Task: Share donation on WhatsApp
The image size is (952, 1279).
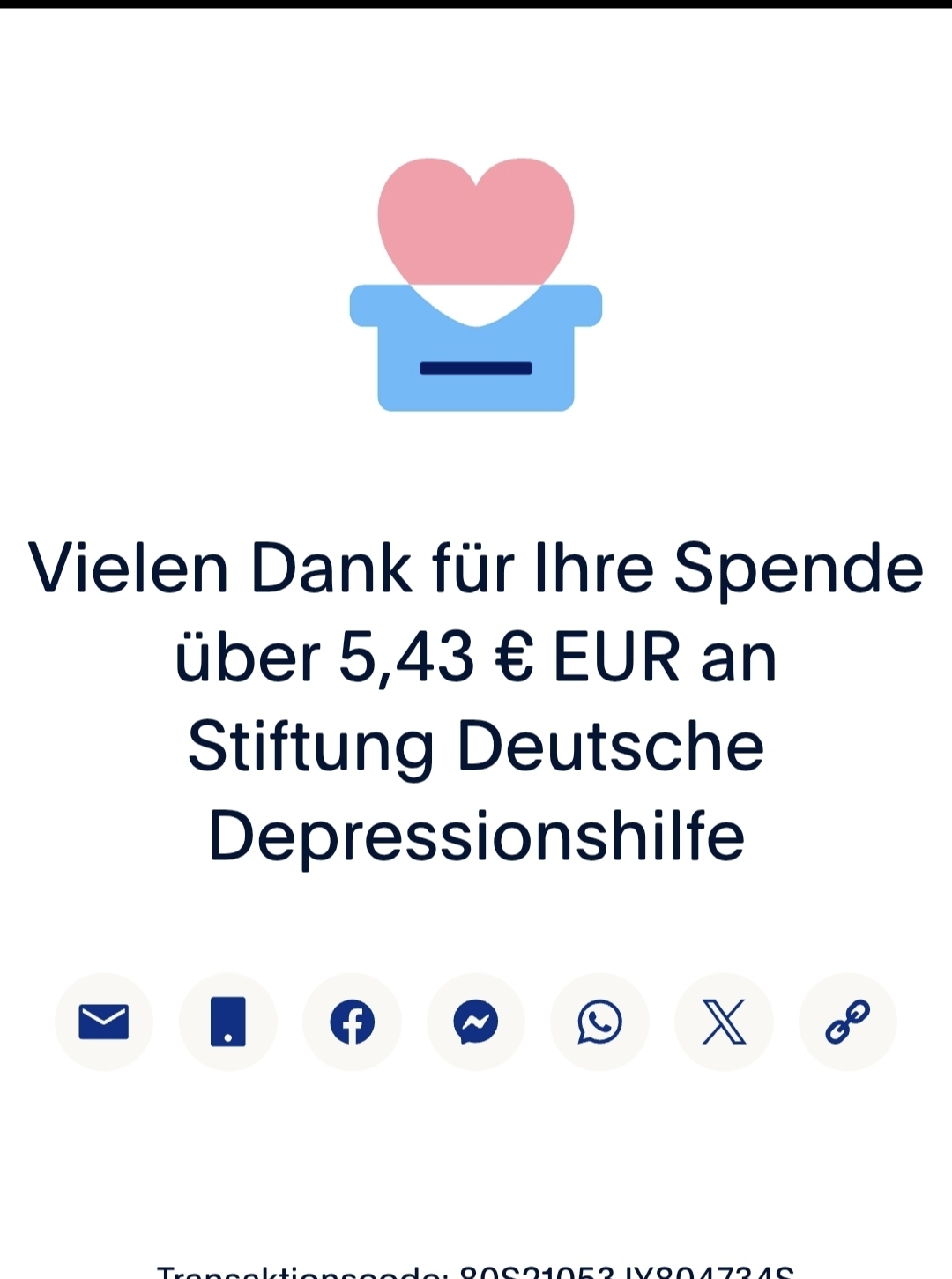Action: [600, 1022]
